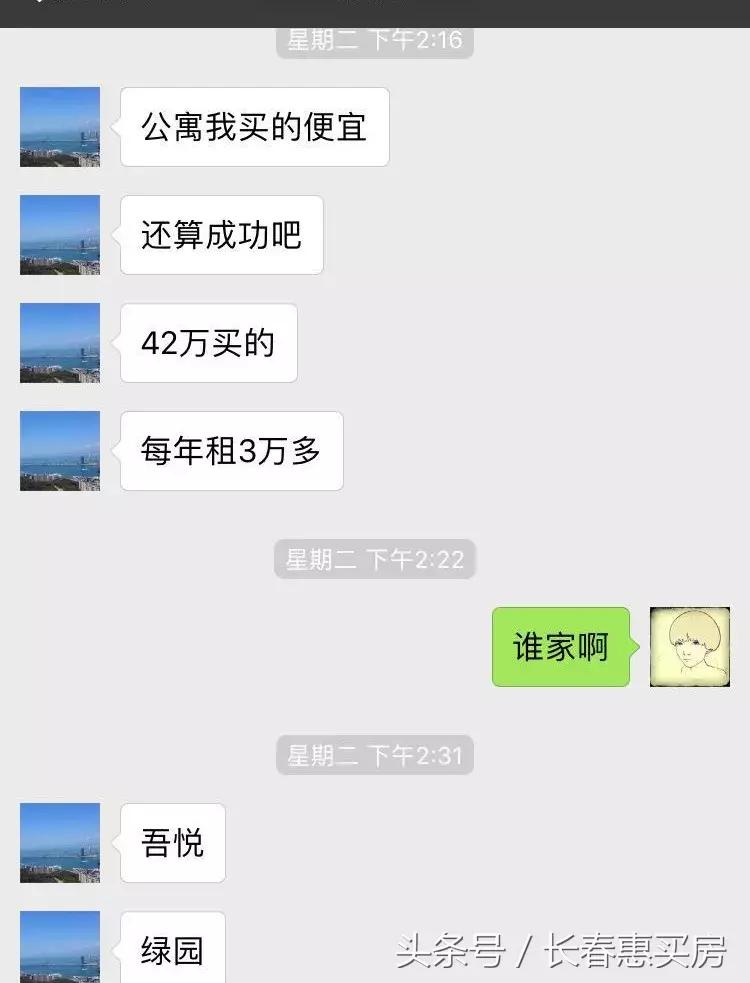750x983 pixels.
Task: Click the 星期二 下午2:31 timestamp
Action: click(374, 757)
